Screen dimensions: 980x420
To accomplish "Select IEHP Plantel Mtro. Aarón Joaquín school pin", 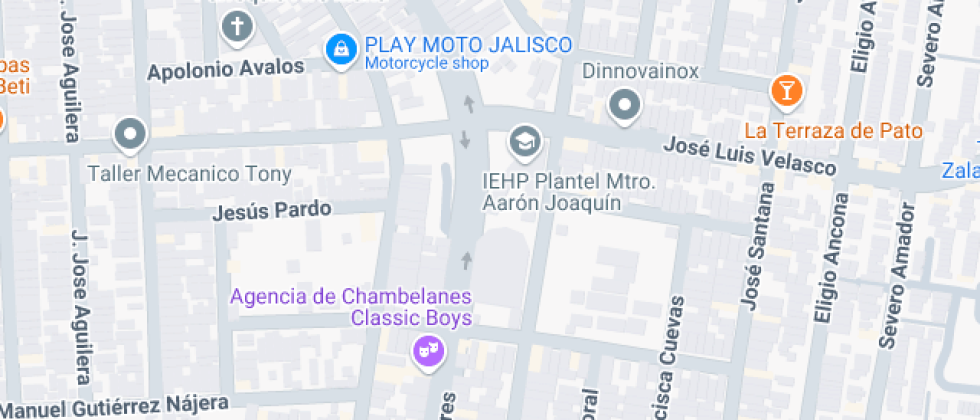I will [524, 142].
